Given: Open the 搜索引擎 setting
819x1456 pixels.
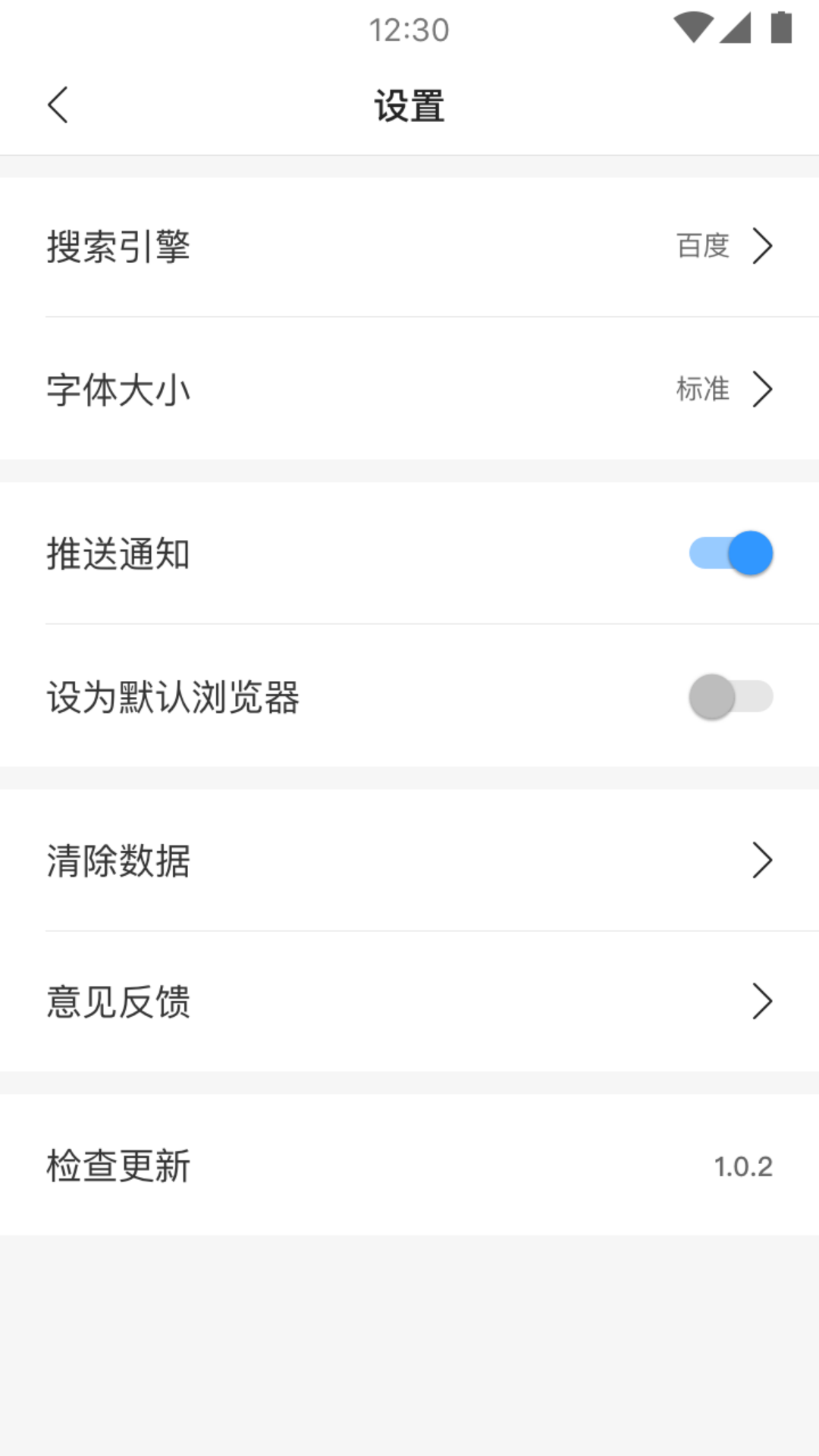Looking at the screenshot, I should (x=409, y=246).
